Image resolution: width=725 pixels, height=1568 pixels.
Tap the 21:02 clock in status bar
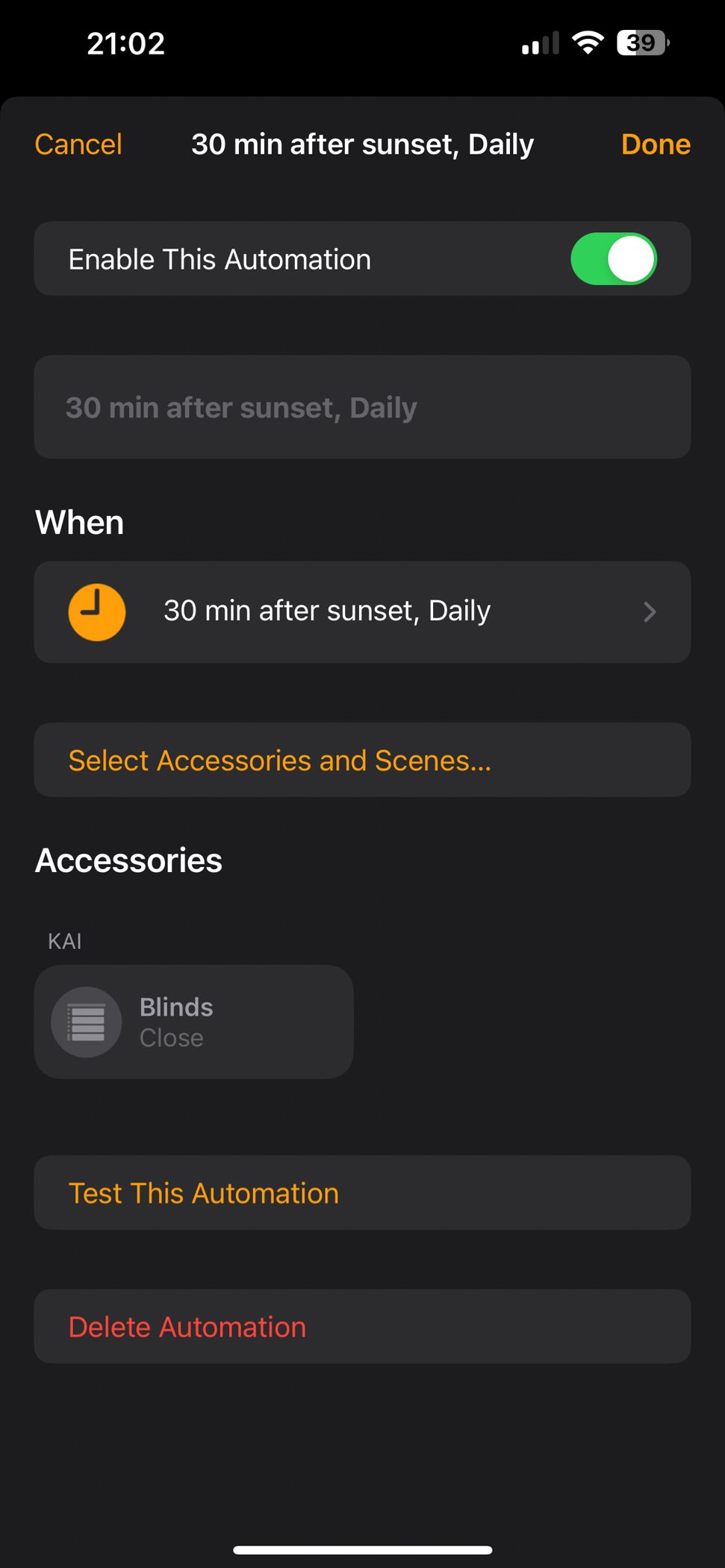pyautogui.click(x=125, y=43)
